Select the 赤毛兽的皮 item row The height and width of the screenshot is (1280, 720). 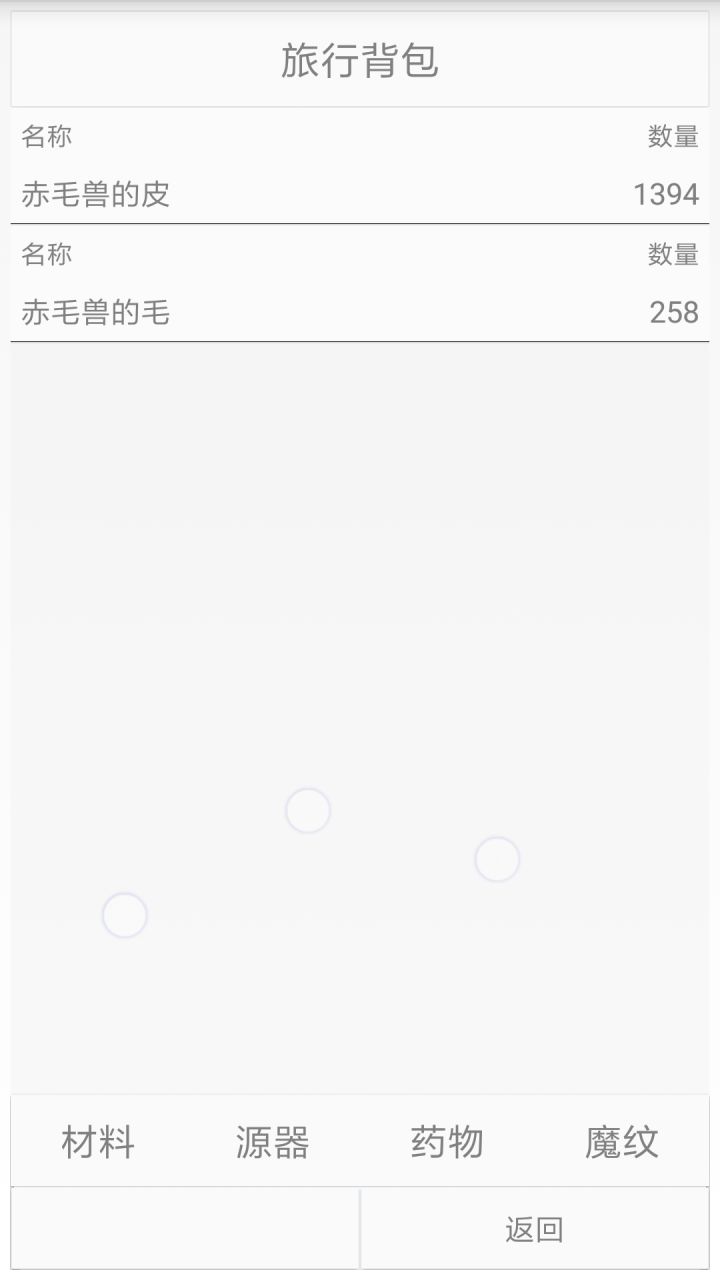click(x=360, y=195)
